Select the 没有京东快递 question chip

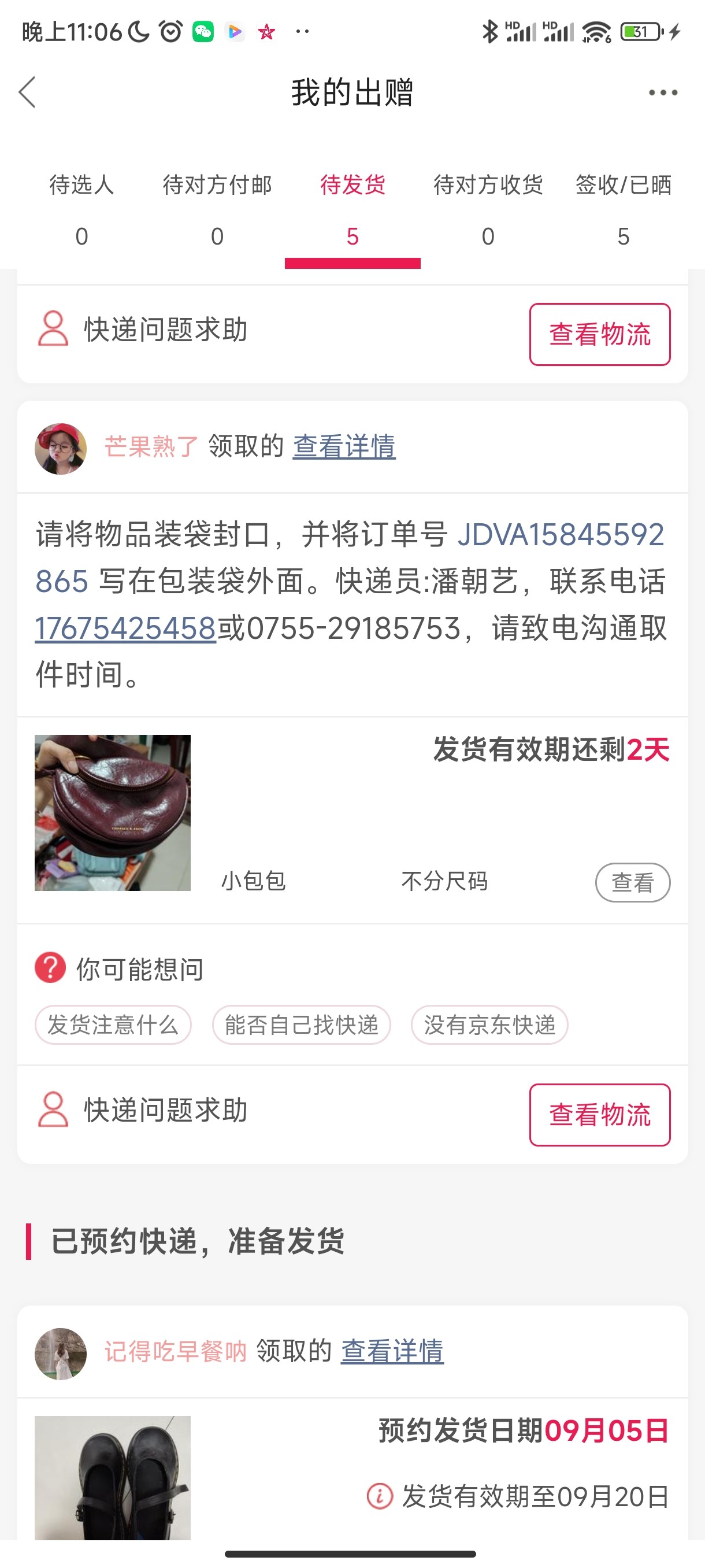click(x=489, y=1025)
